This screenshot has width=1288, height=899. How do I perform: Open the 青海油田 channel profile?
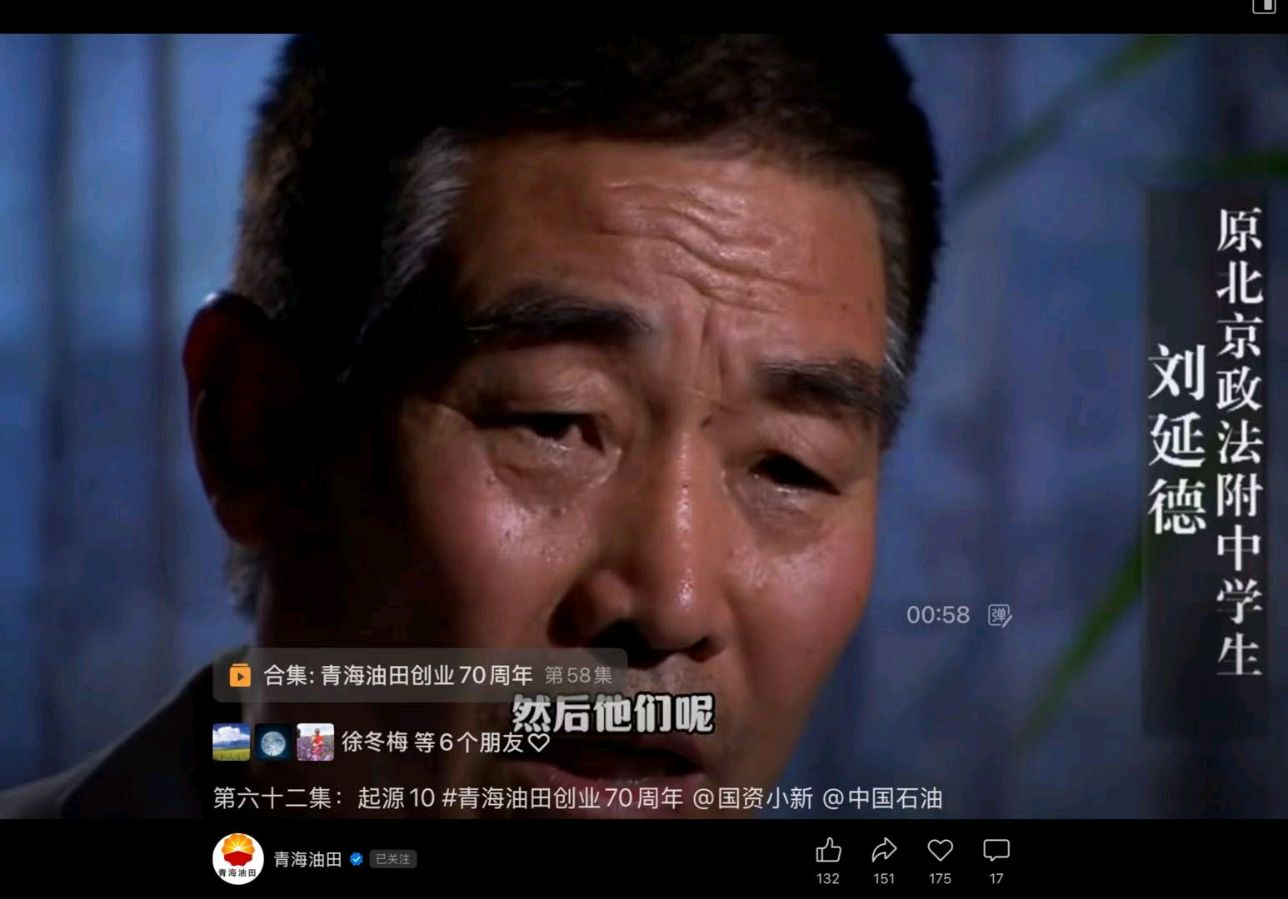[238, 859]
